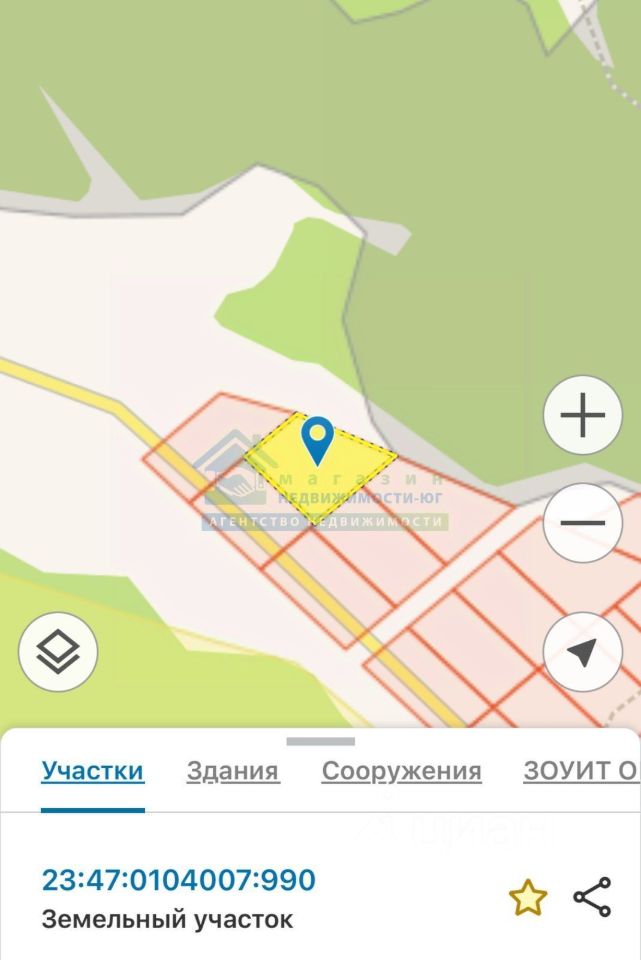
Task: Switch to the ЗОУИТ tab
Action: tap(580, 771)
